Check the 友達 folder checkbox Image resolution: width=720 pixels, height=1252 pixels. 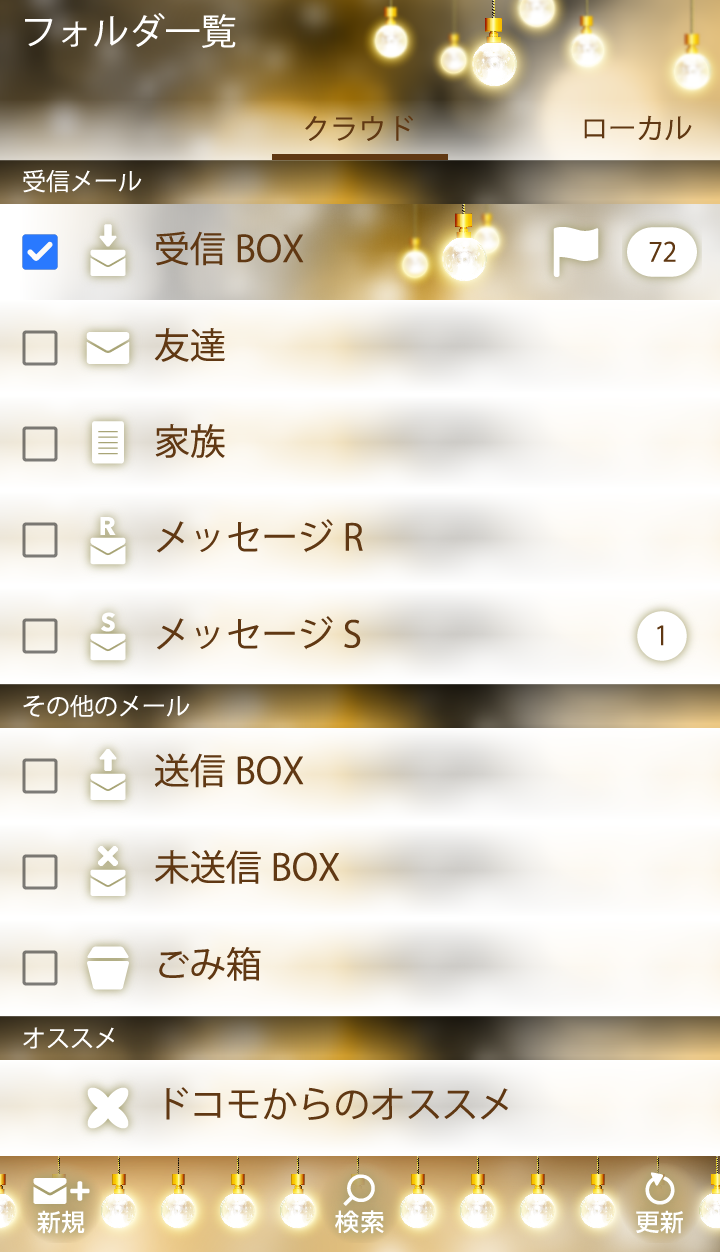coord(40,348)
